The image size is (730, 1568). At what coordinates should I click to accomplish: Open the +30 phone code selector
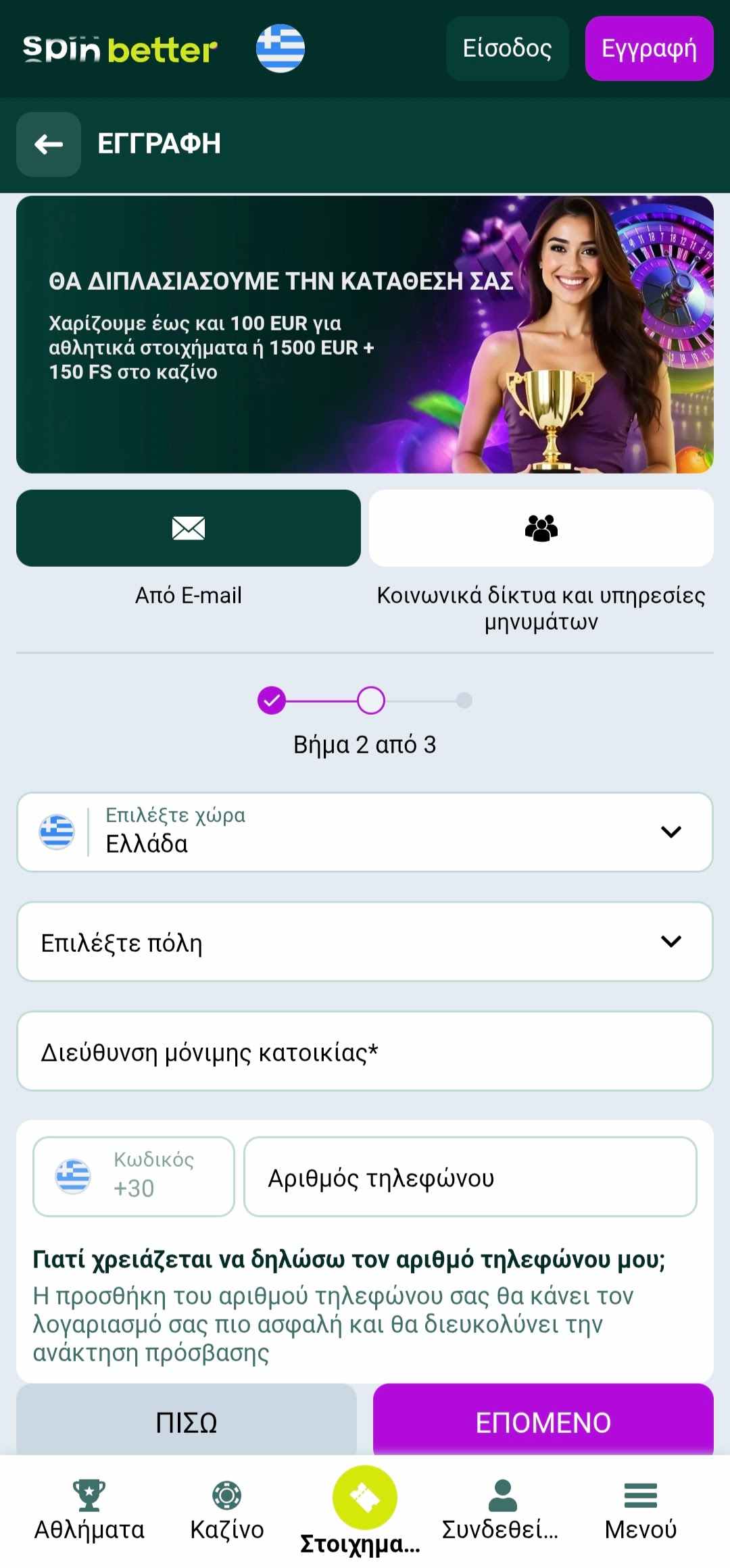point(134,1176)
